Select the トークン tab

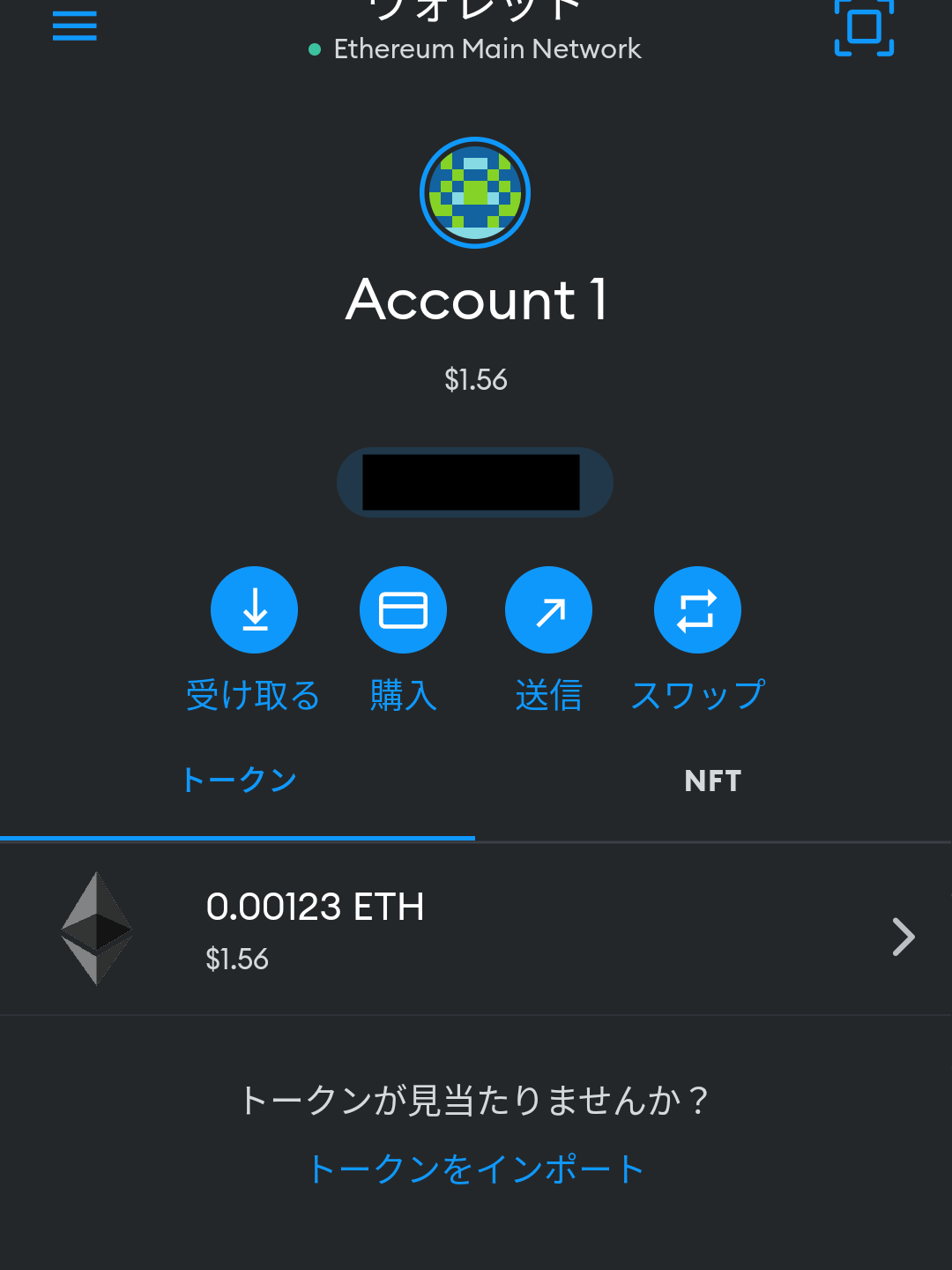click(x=238, y=781)
